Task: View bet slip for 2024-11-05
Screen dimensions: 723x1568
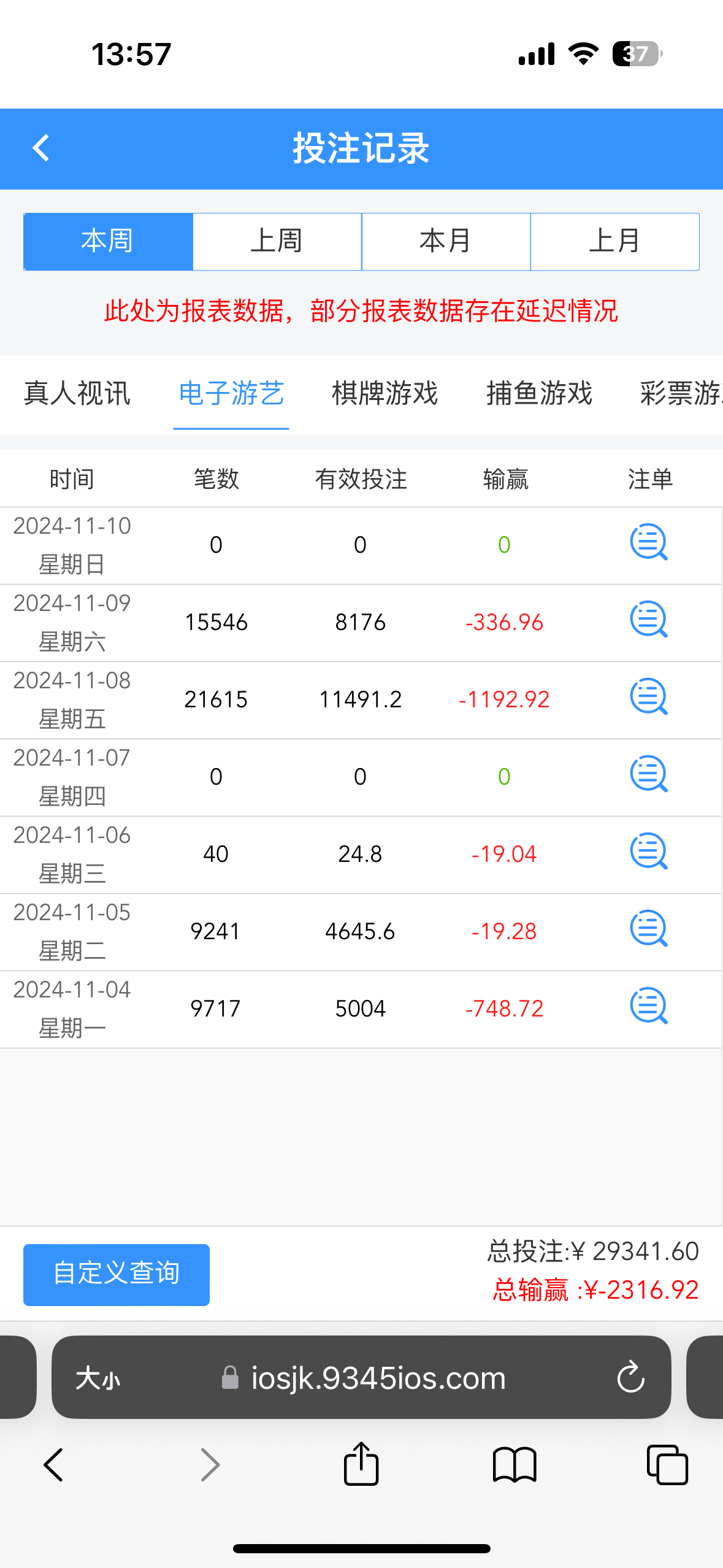Action: click(648, 929)
